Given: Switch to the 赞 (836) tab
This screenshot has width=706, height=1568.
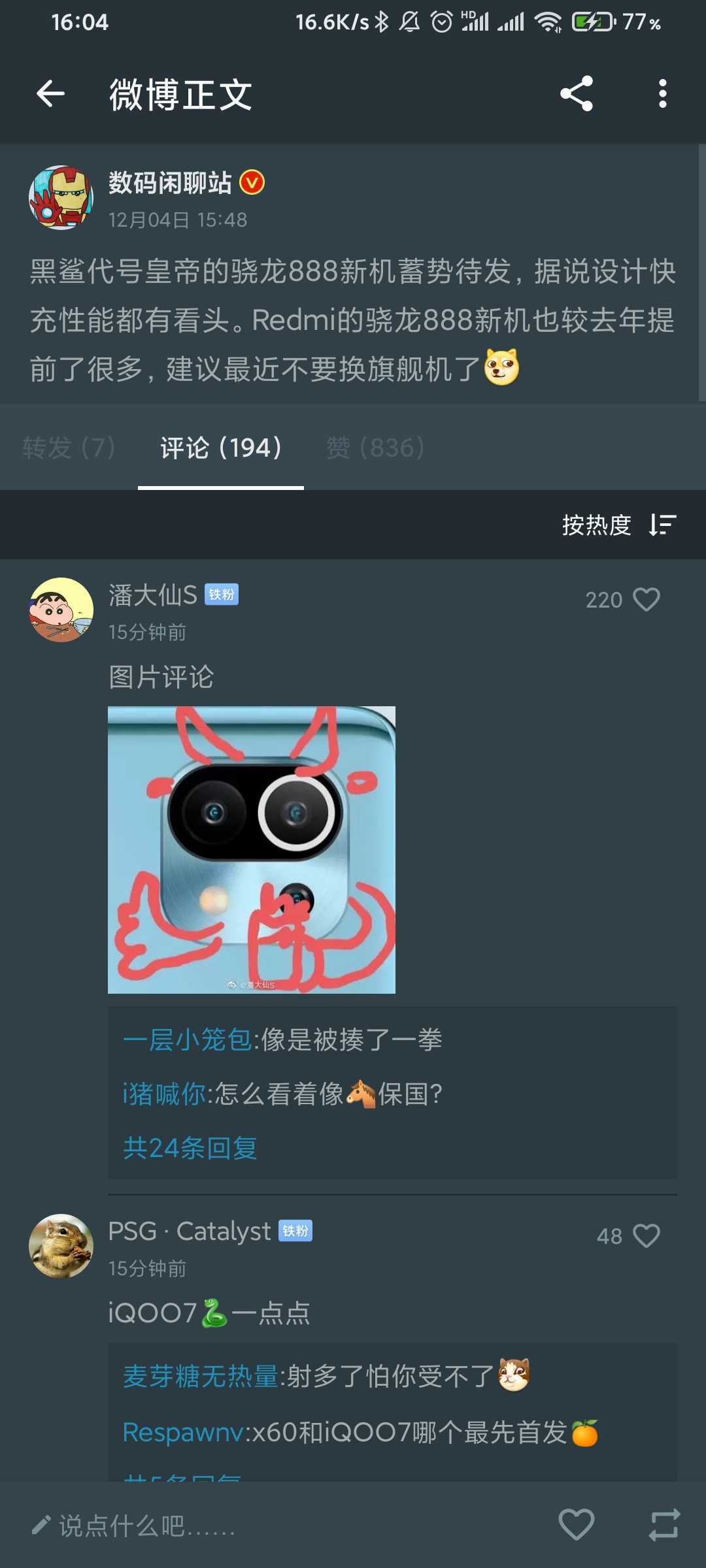Looking at the screenshot, I should 375,448.
